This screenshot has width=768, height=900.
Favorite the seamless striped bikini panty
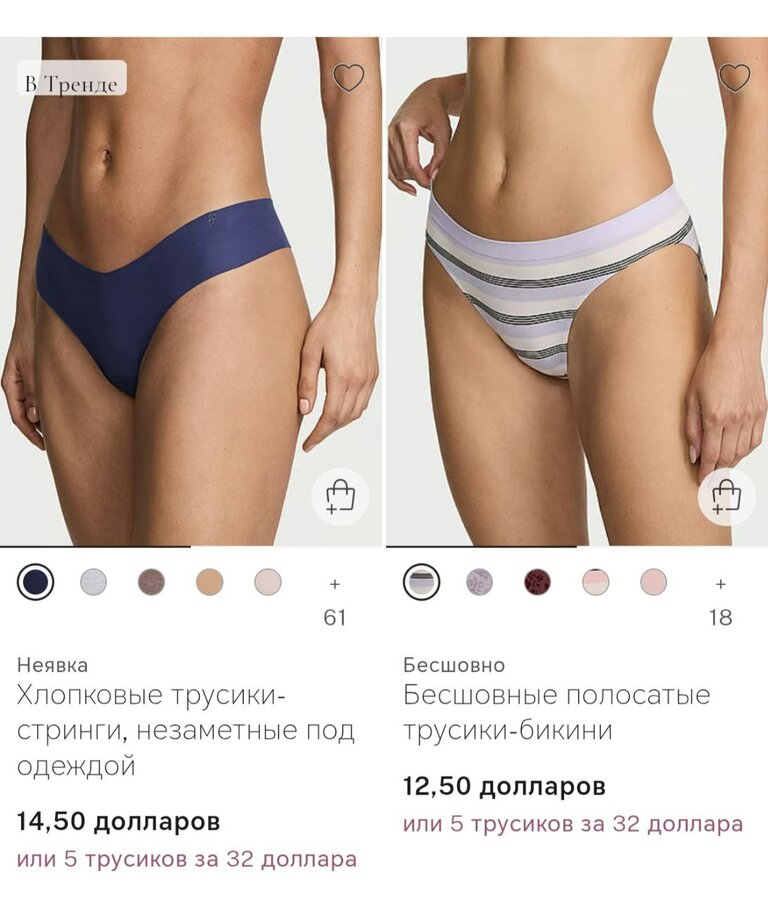click(734, 78)
